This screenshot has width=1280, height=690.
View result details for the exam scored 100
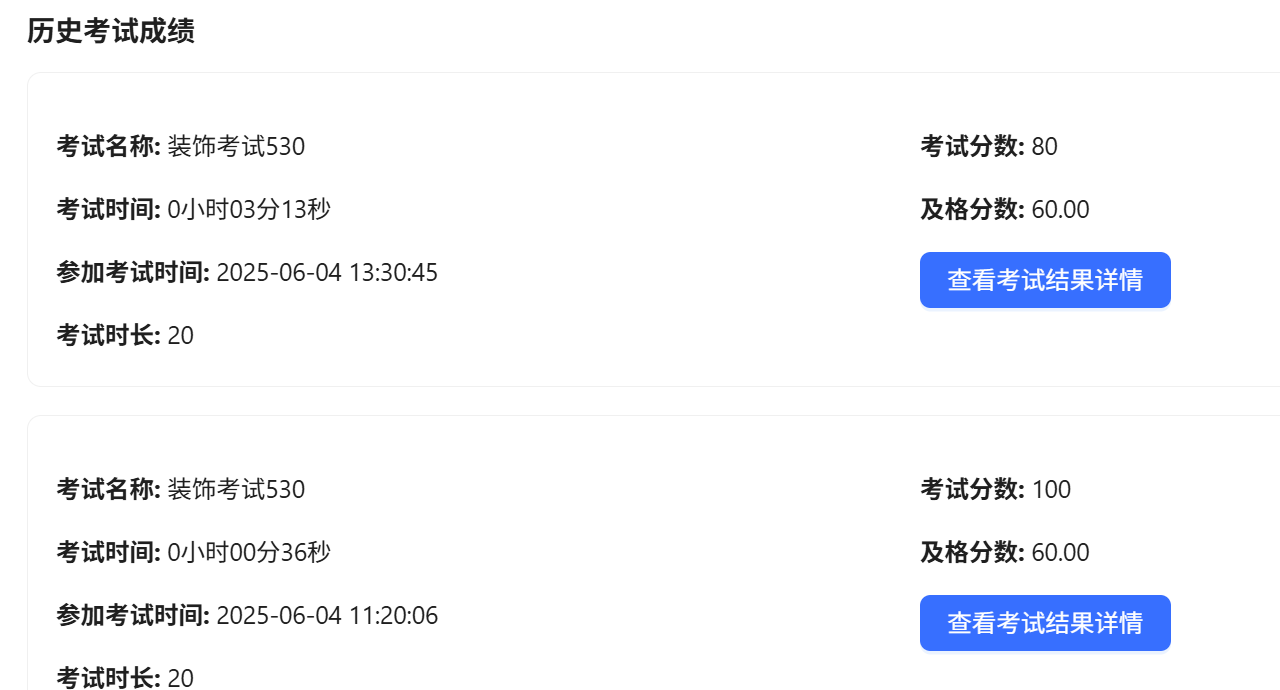click(x=1044, y=623)
